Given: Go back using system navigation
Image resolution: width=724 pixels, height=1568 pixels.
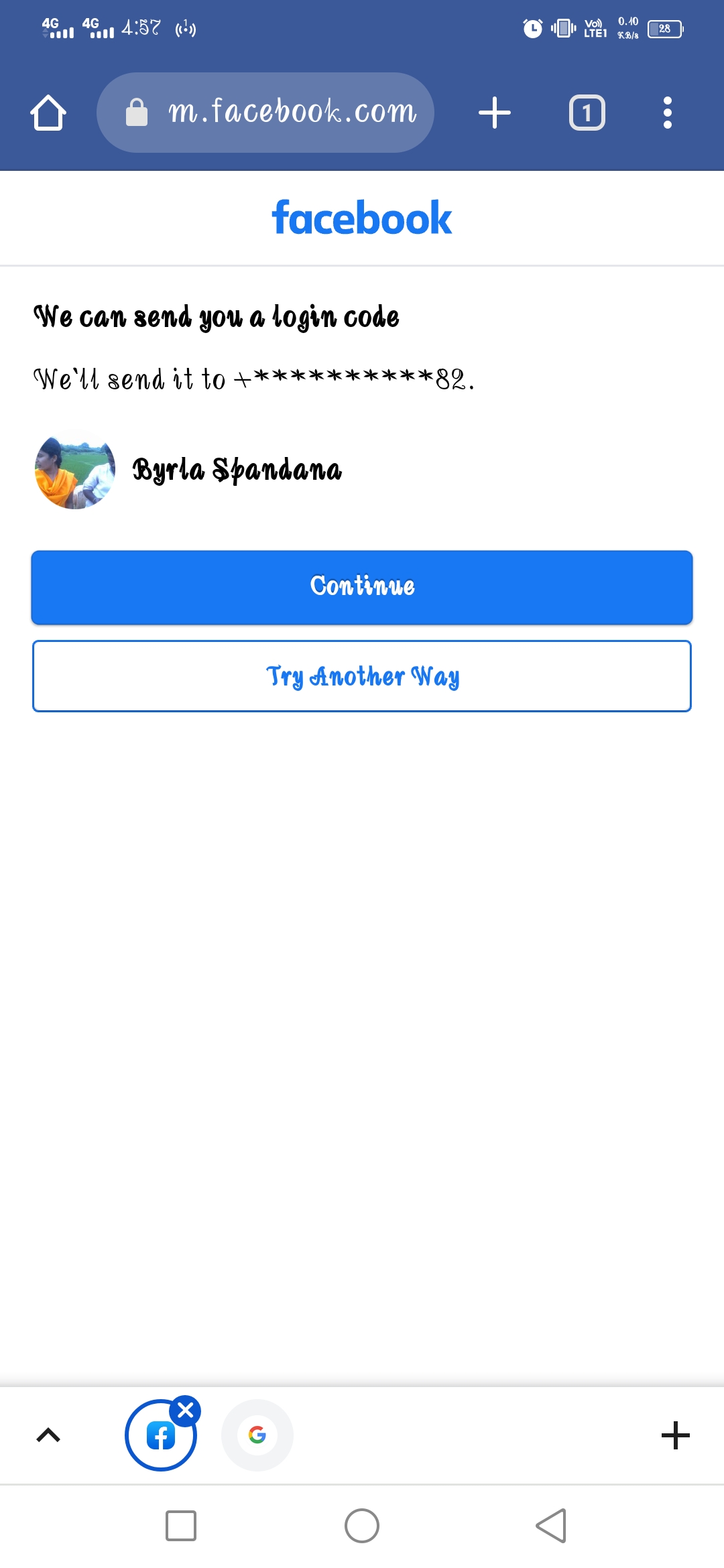Looking at the screenshot, I should pyautogui.click(x=551, y=1526).
